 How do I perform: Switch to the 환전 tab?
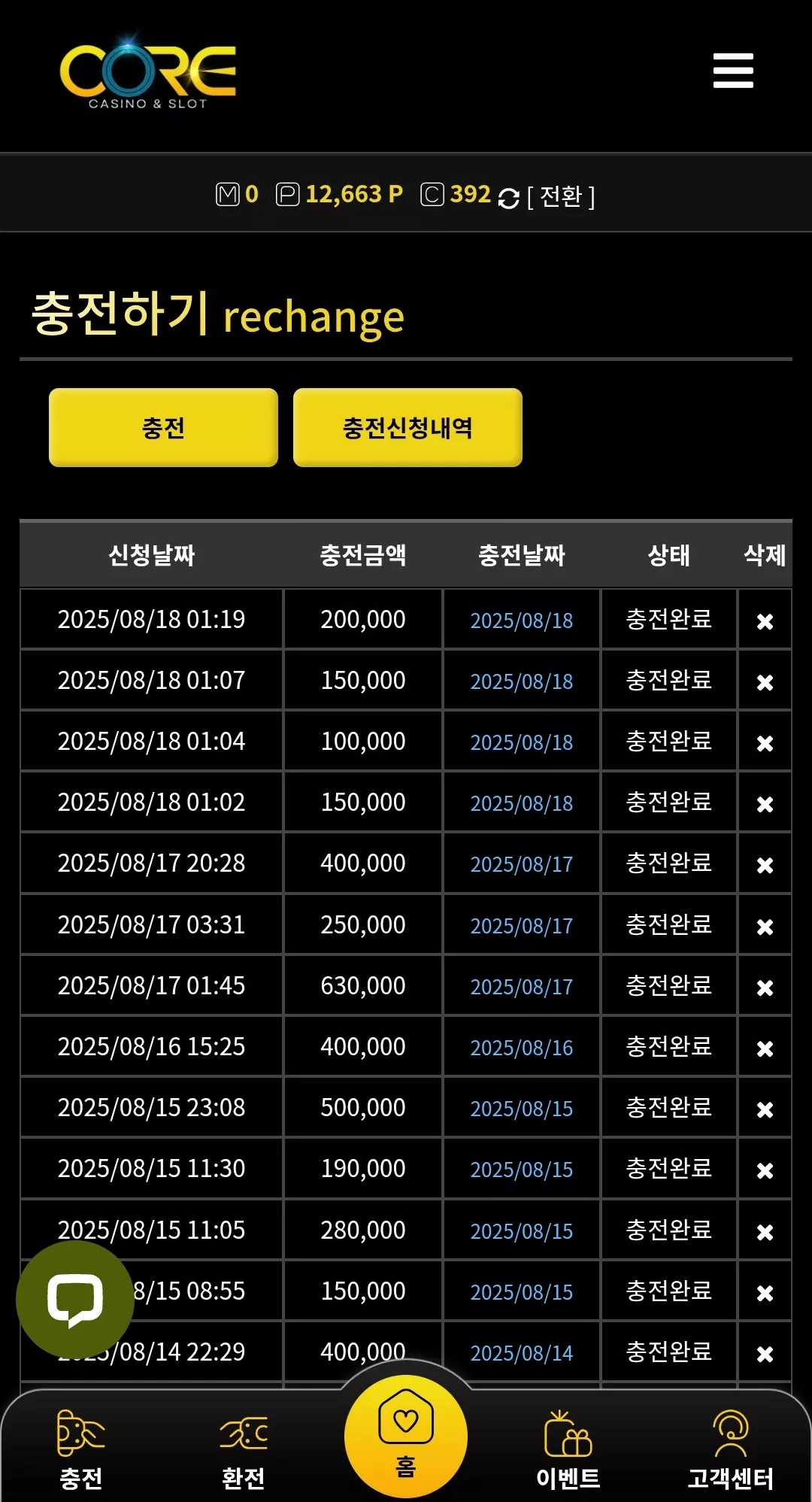(244, 1450)
